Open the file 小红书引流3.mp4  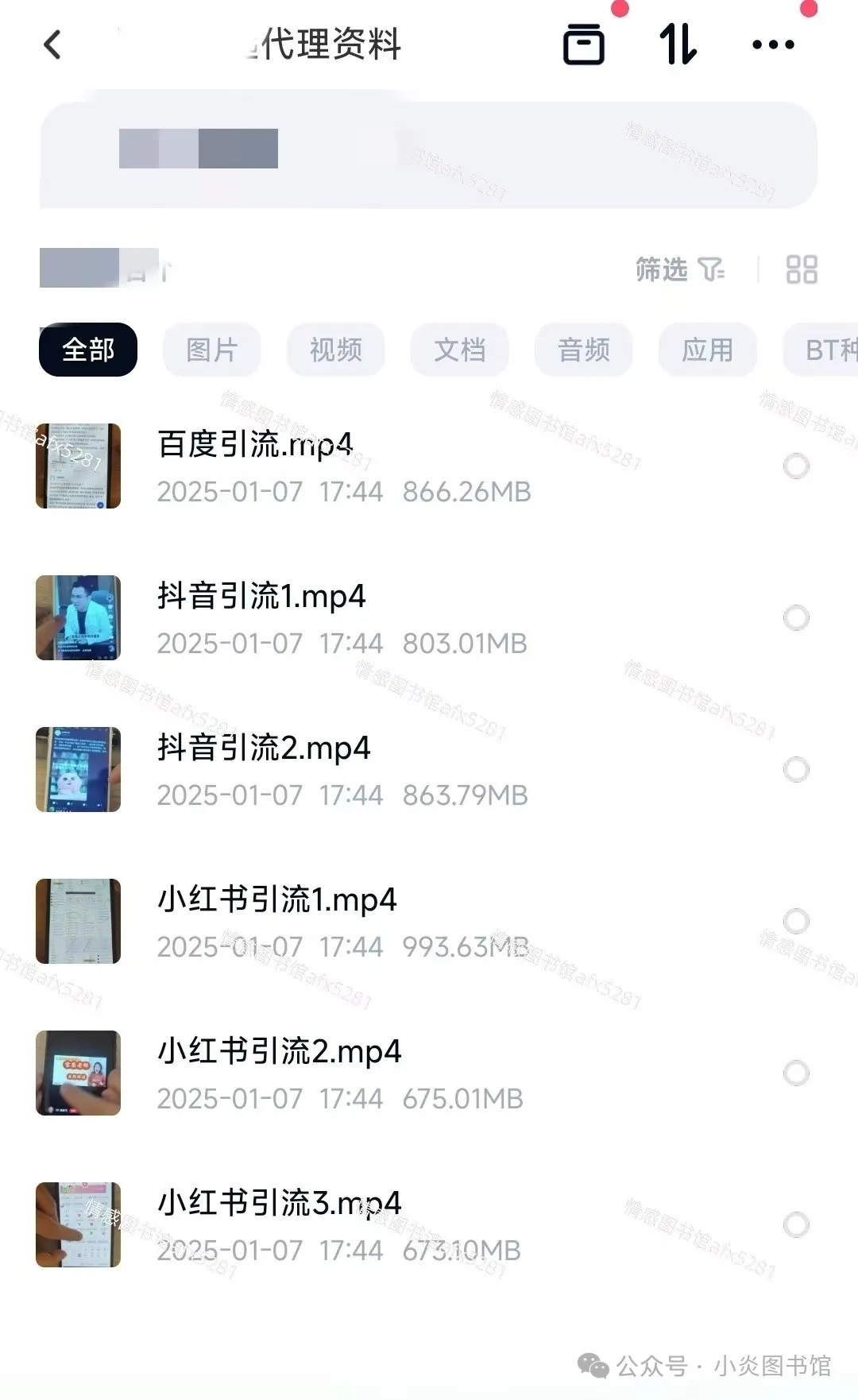(x=279, y=1204)
